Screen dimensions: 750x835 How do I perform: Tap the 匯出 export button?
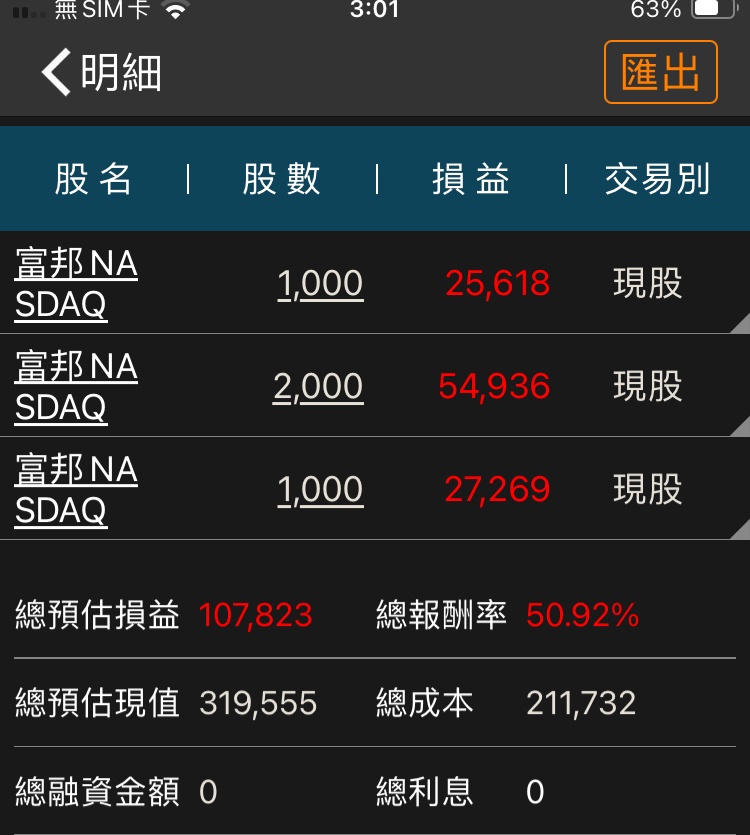[660, 73]
